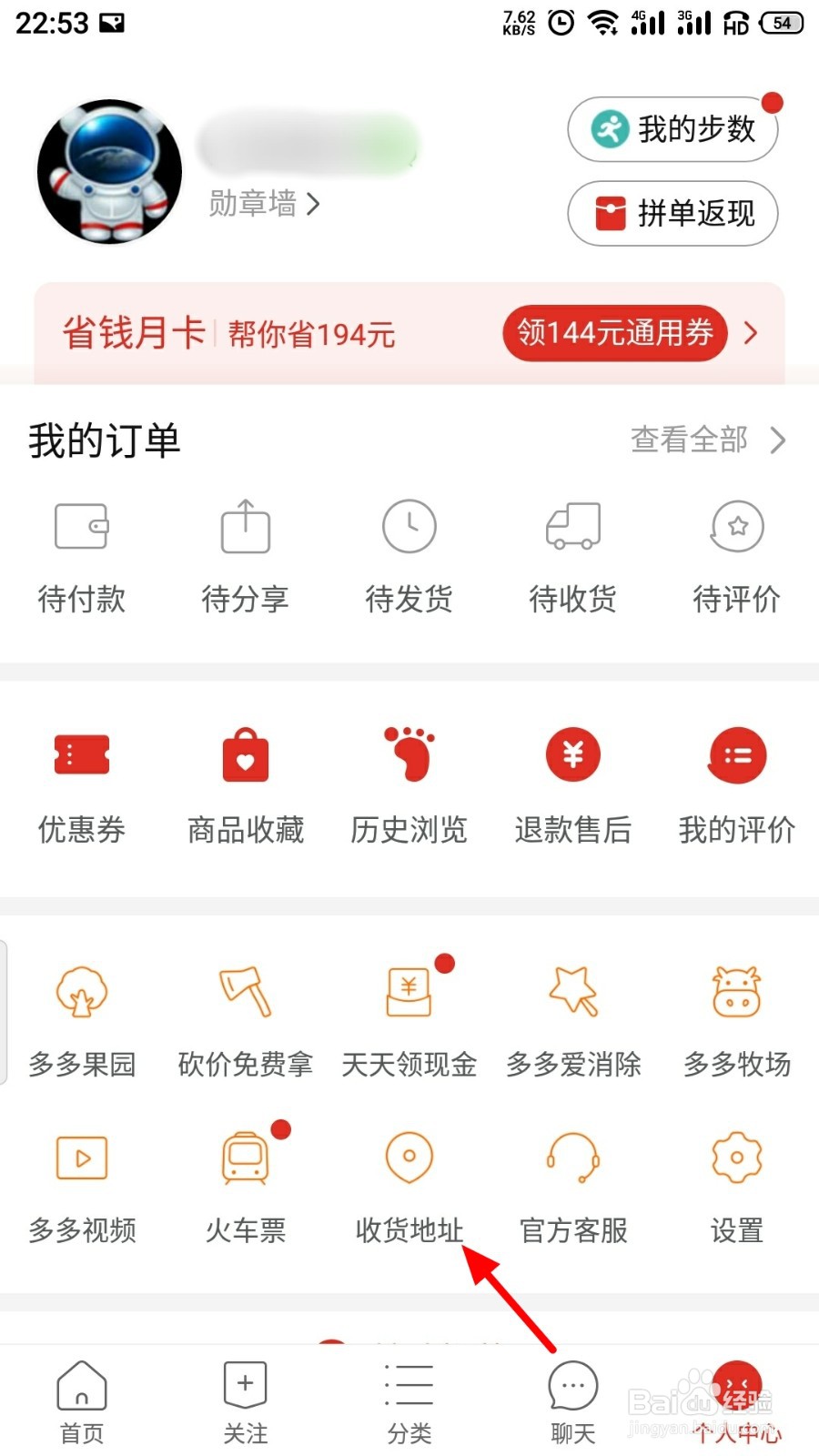Claim the 领144元通用券 coupon
The width and height of the screenshot is (819, 1456).
pyautogui.click(x=615, y=333)
